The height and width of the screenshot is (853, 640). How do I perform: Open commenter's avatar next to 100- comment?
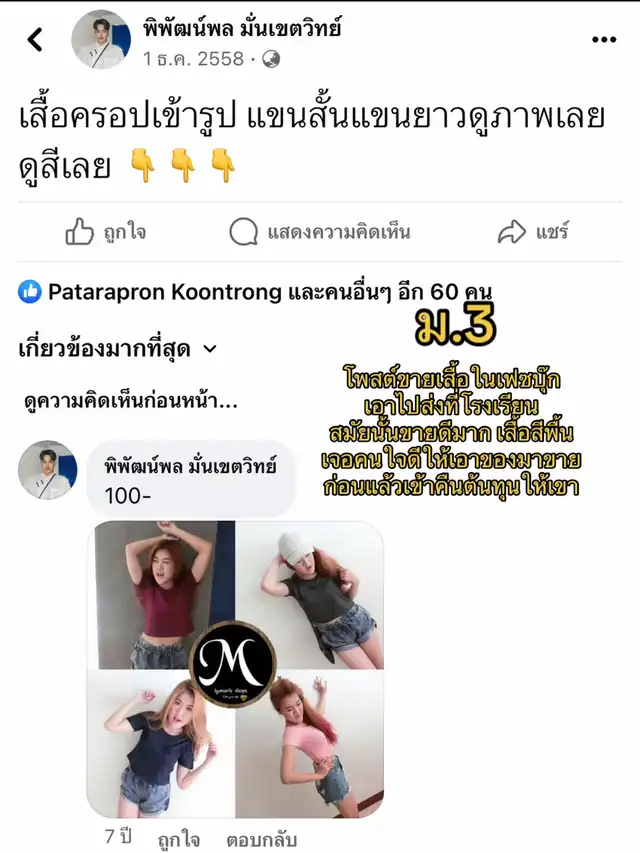pyautogui.click(x=47, y=470)
